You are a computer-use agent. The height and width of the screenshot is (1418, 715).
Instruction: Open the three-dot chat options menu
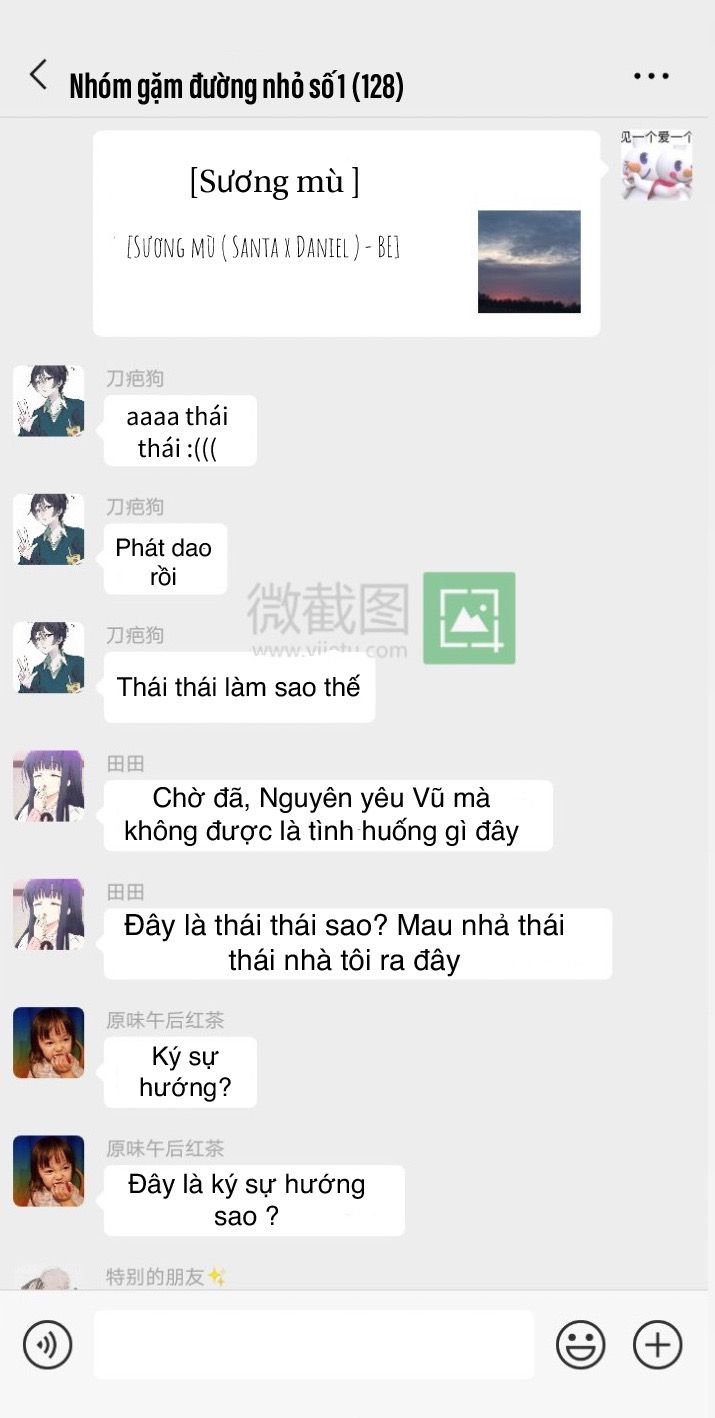point(651,76)
